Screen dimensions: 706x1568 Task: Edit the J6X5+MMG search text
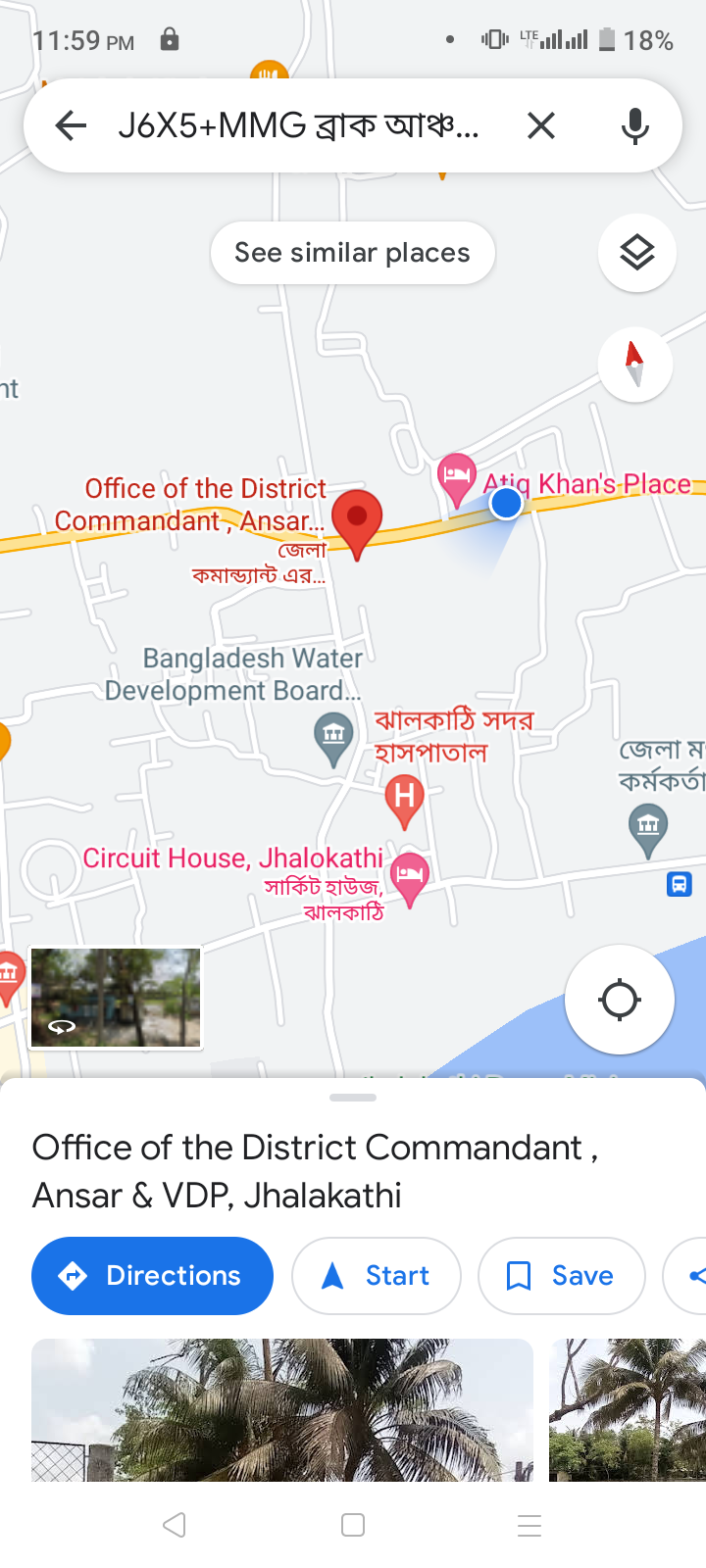[299, 125]
